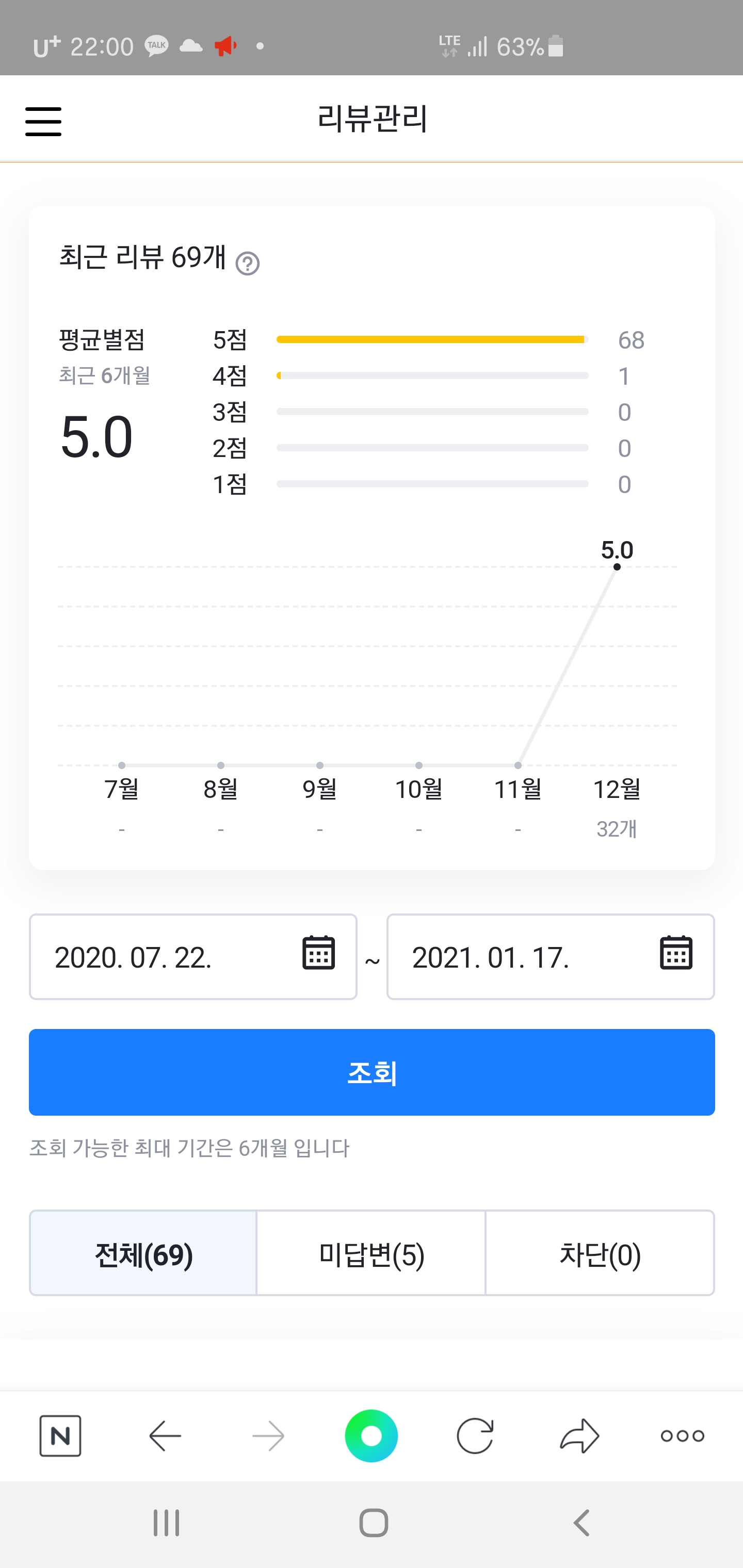This screenshot has height=1568, width=743.
Task: Reload the current page
Action: [x=475, y=1436]
